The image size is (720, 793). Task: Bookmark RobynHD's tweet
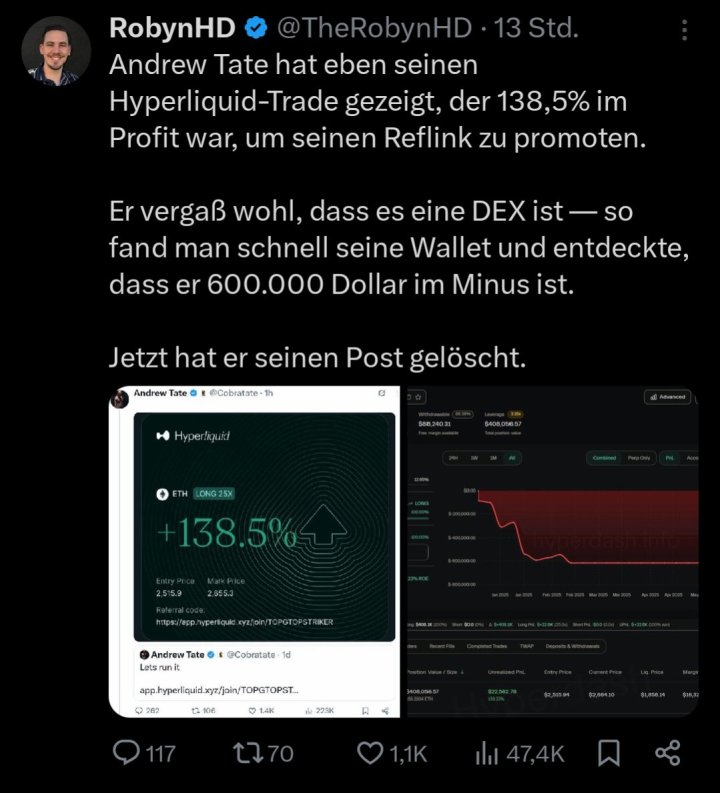[x=608, y=753]
